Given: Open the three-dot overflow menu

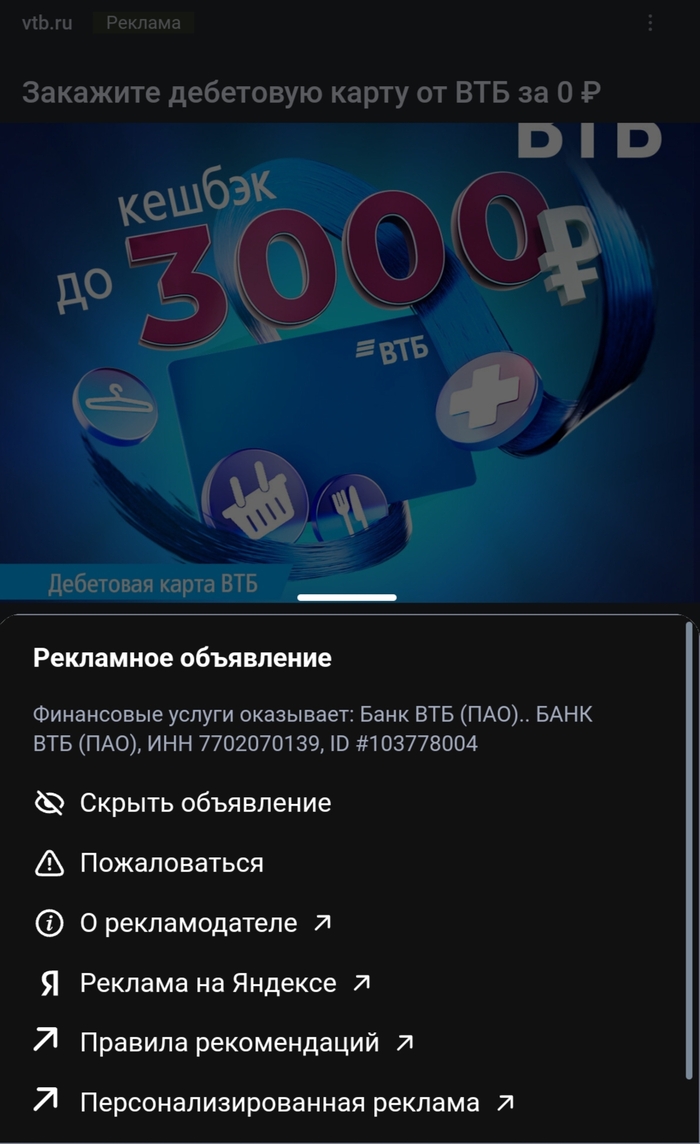Looking at the screenshot, I should pos(651,22).
